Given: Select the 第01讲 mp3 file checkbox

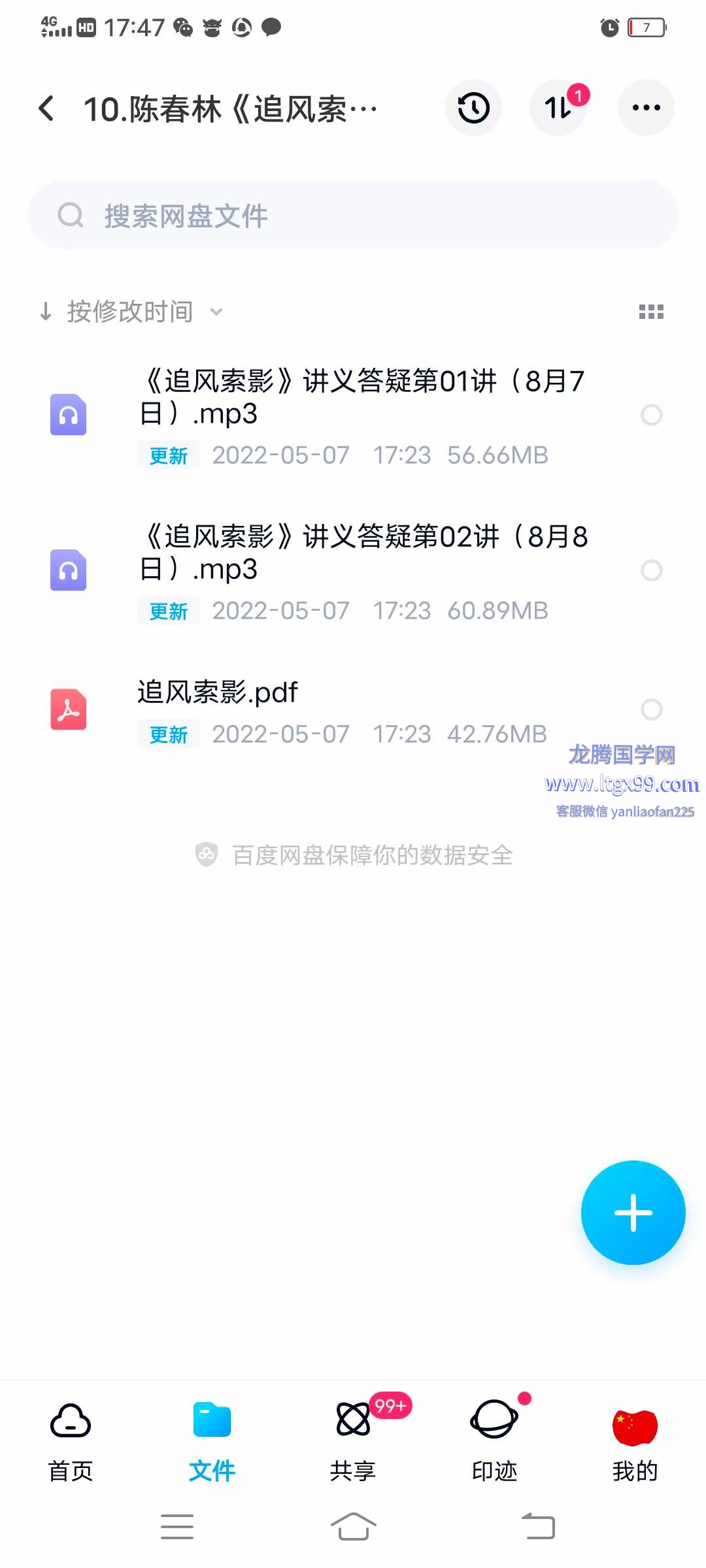Looking at the screenshot, I should click(651, 415).
